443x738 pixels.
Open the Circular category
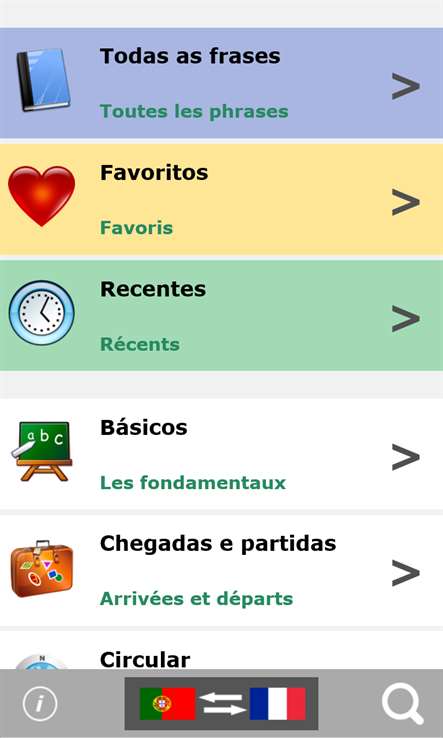pos(221,650)
